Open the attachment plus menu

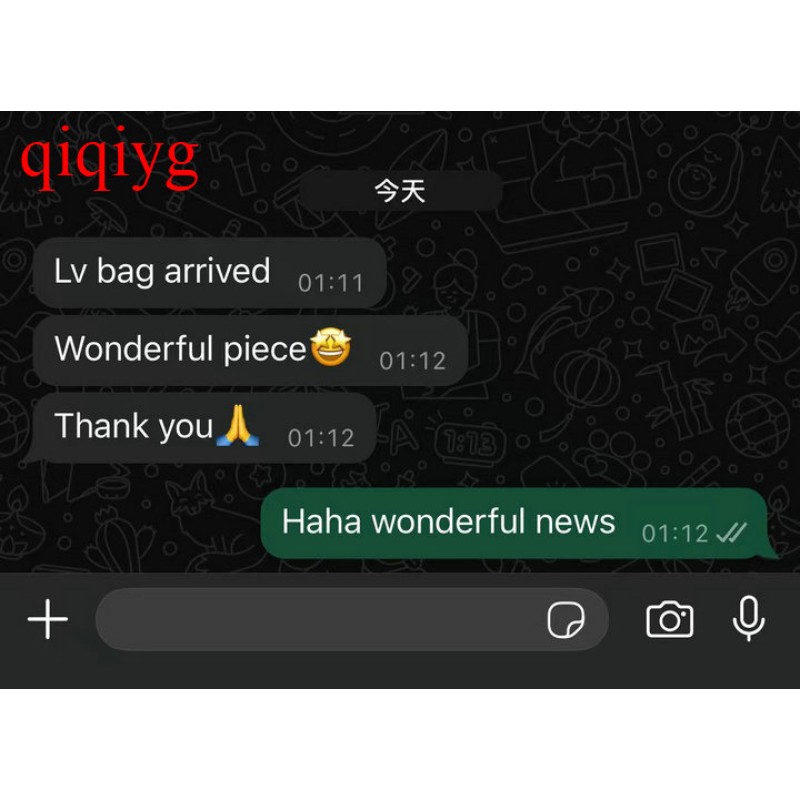point(47,620)
